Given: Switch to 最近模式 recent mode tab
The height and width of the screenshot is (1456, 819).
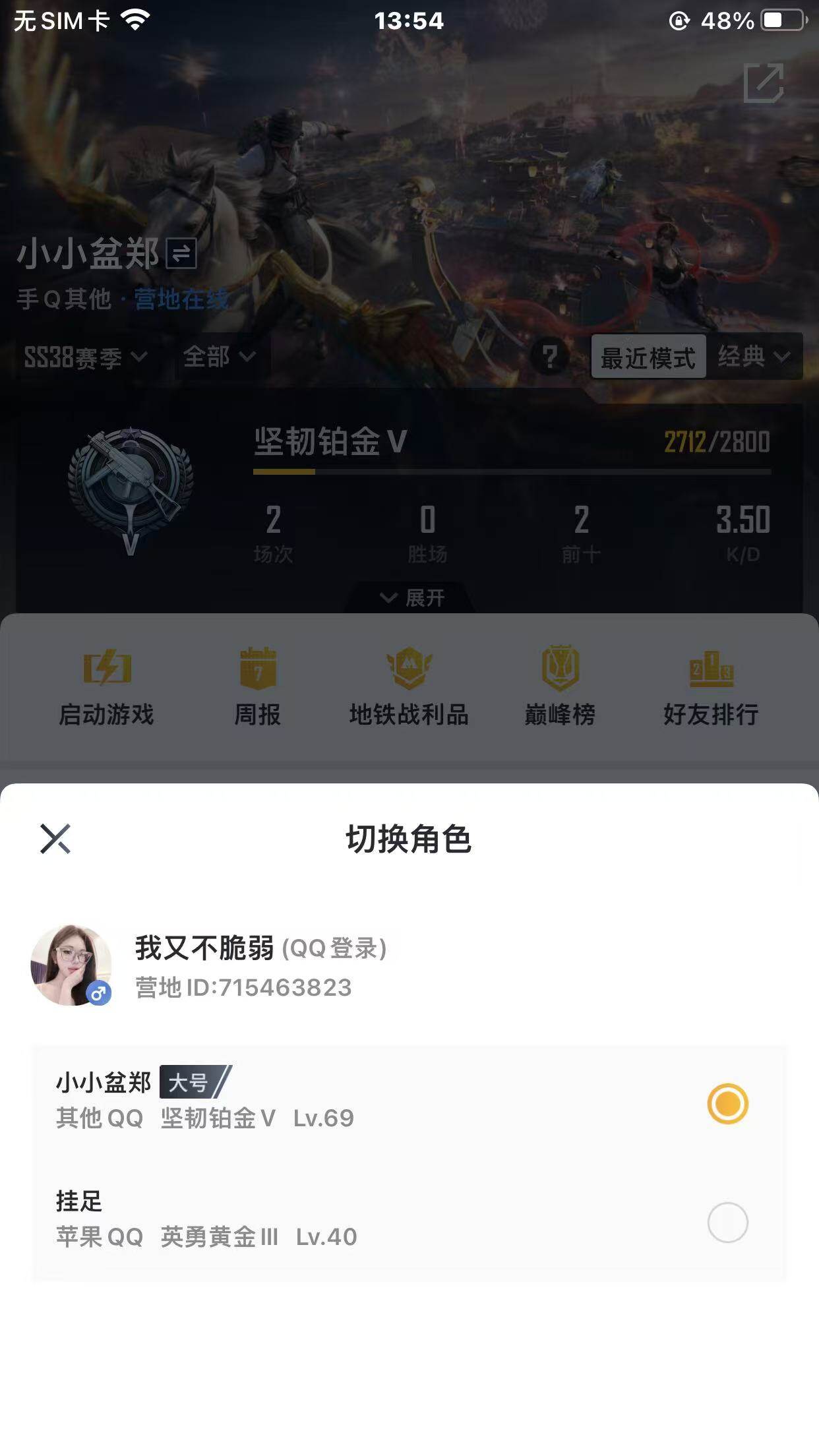Looking at the screenshot, I should coord(649,357).
